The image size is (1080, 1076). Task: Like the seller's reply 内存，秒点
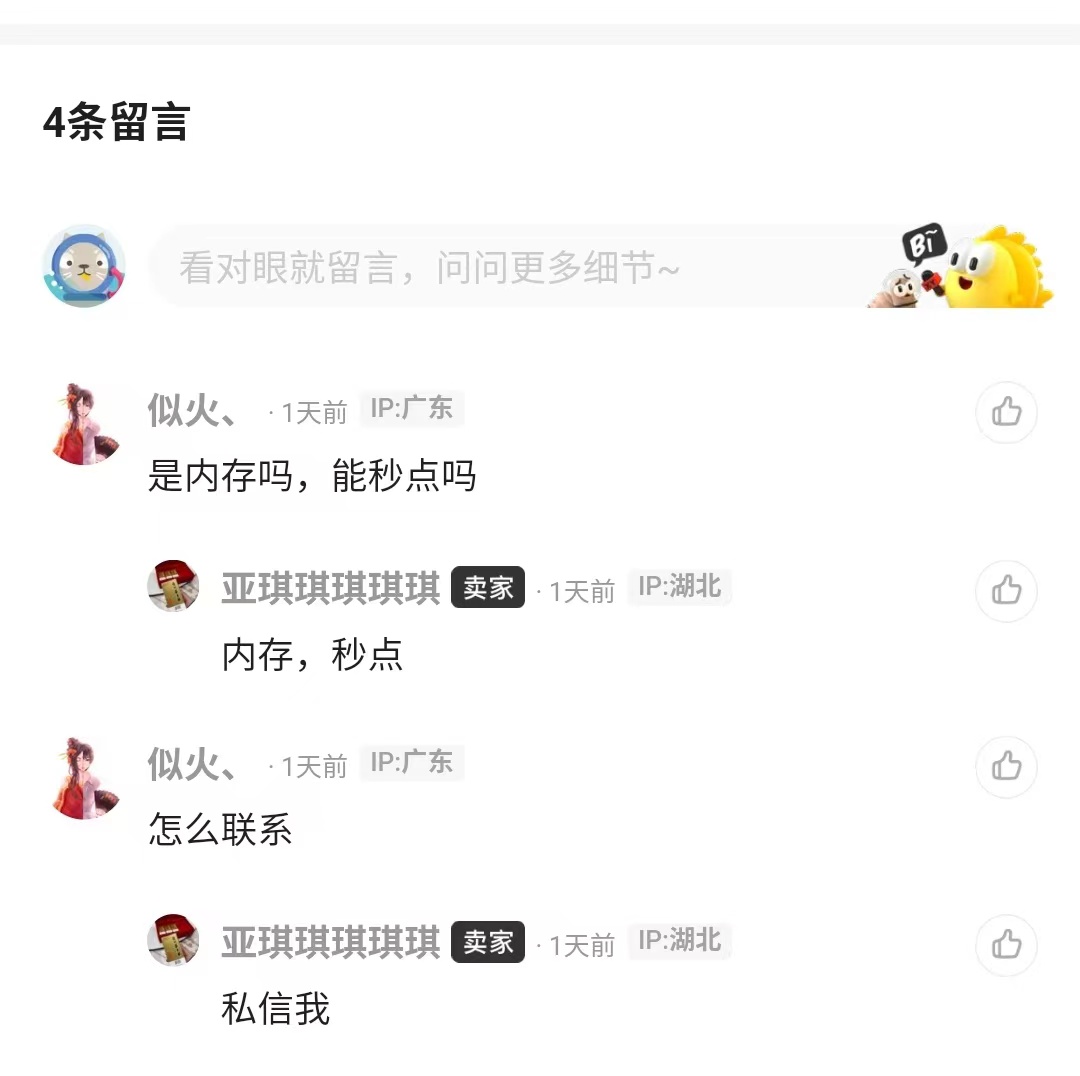click(1006, 591)
